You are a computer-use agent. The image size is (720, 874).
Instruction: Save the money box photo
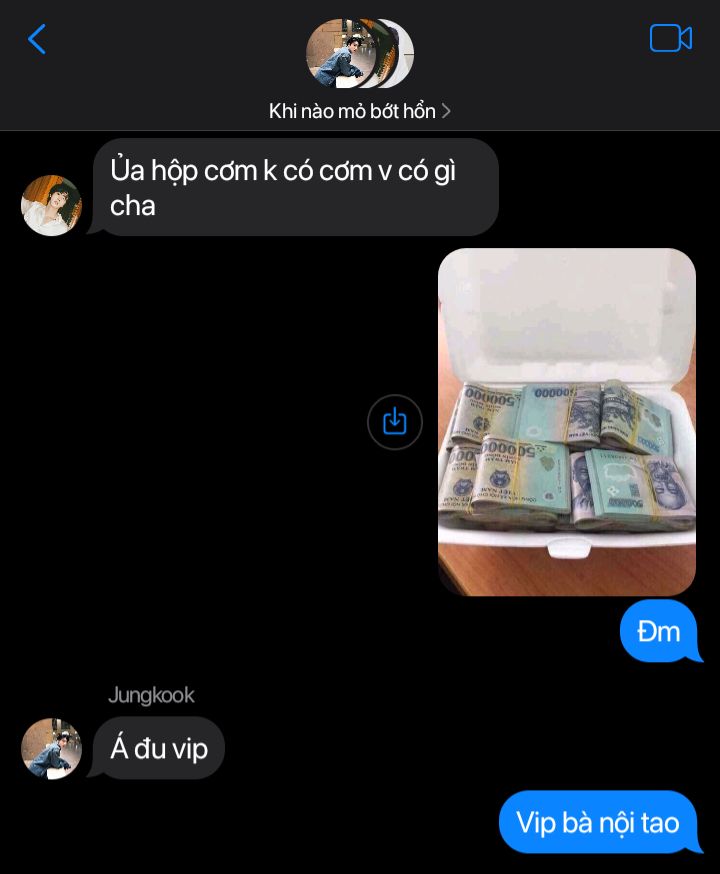click(395, 422)
